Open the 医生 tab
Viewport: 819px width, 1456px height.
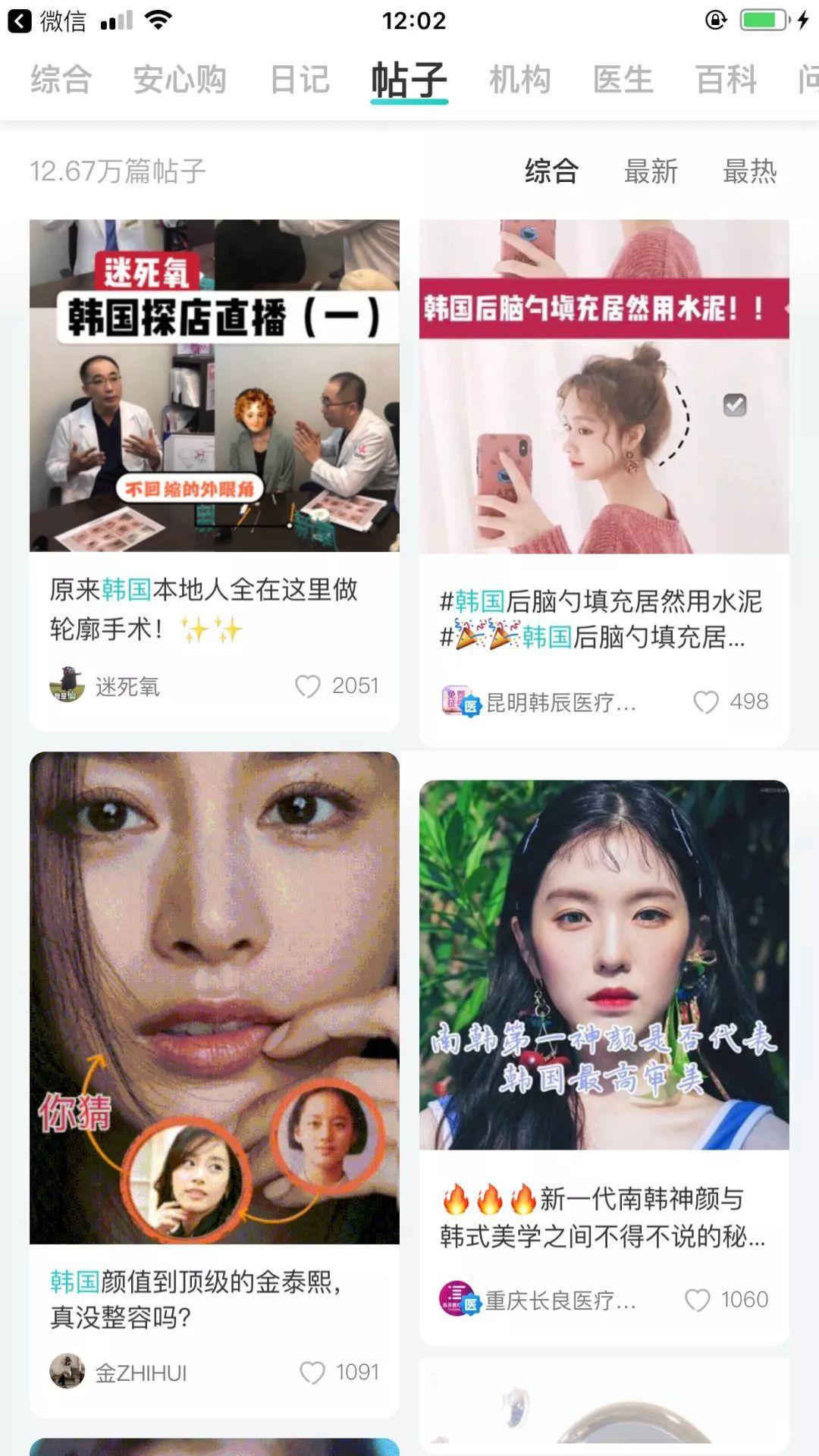[623, 80]
